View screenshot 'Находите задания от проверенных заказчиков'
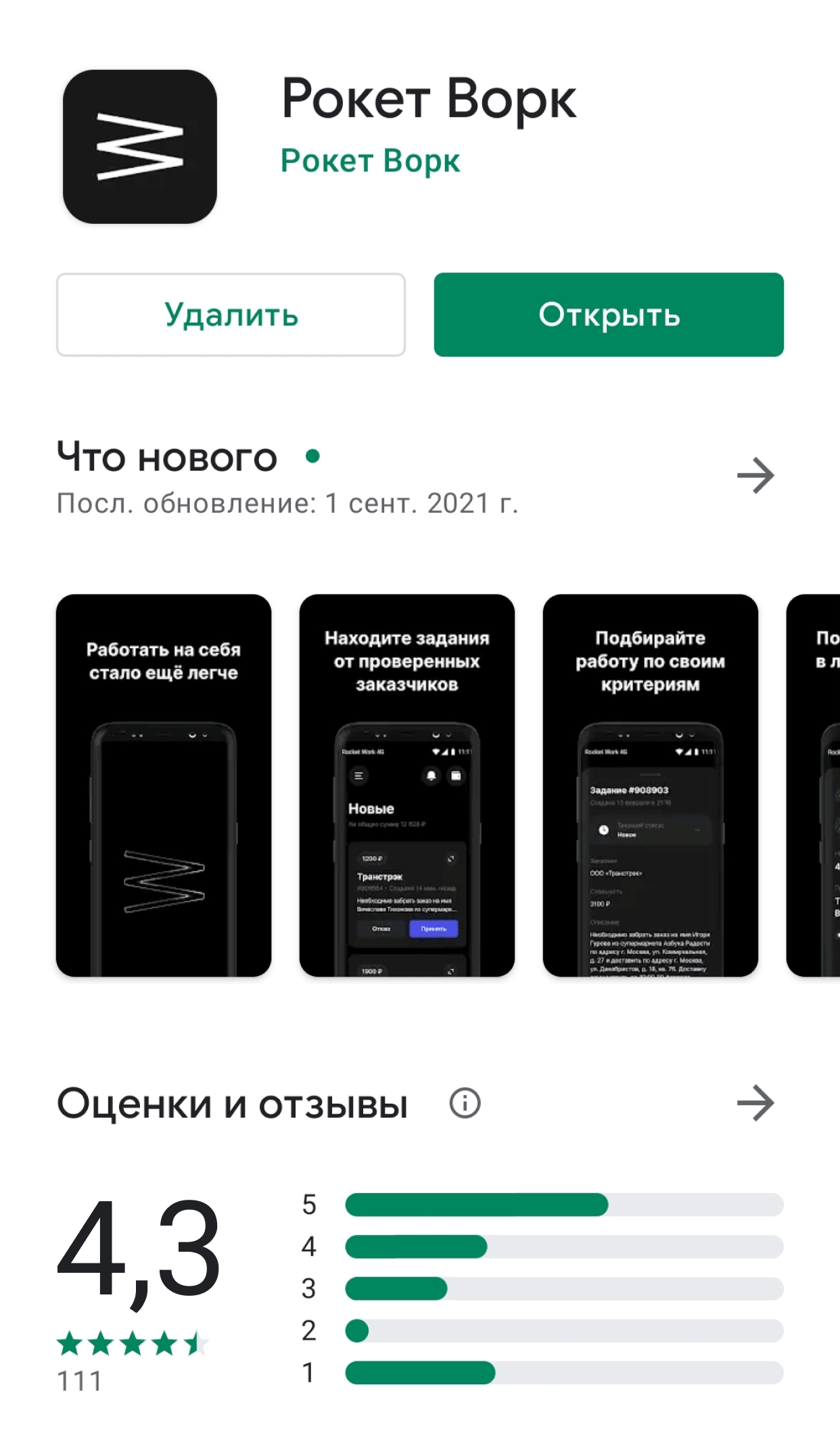The image size is (840, 1450). (x=406, y=785)
